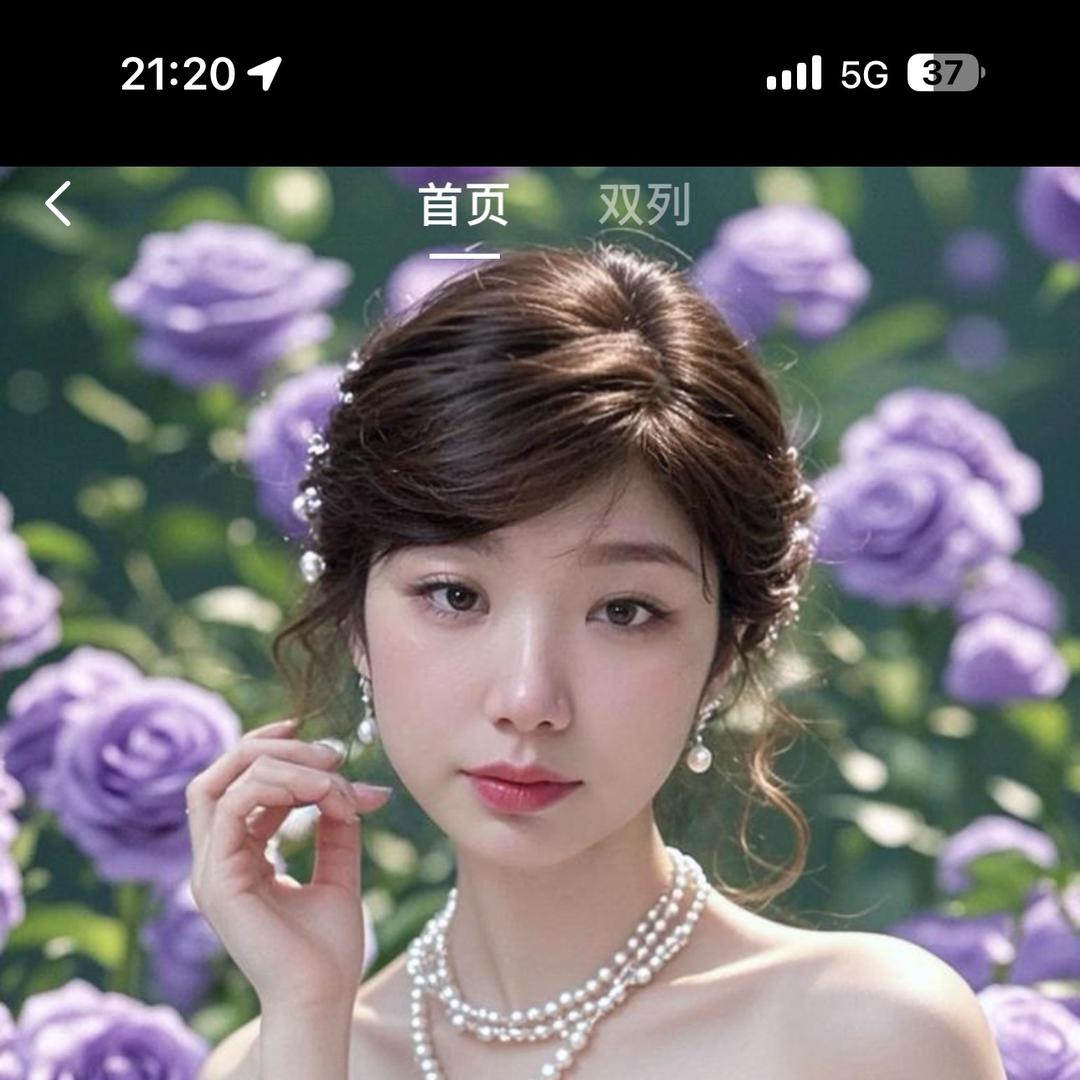Screen dimensions: 1080x1080
Task: Switch to the 双列 tab
Action: point(644,206)
